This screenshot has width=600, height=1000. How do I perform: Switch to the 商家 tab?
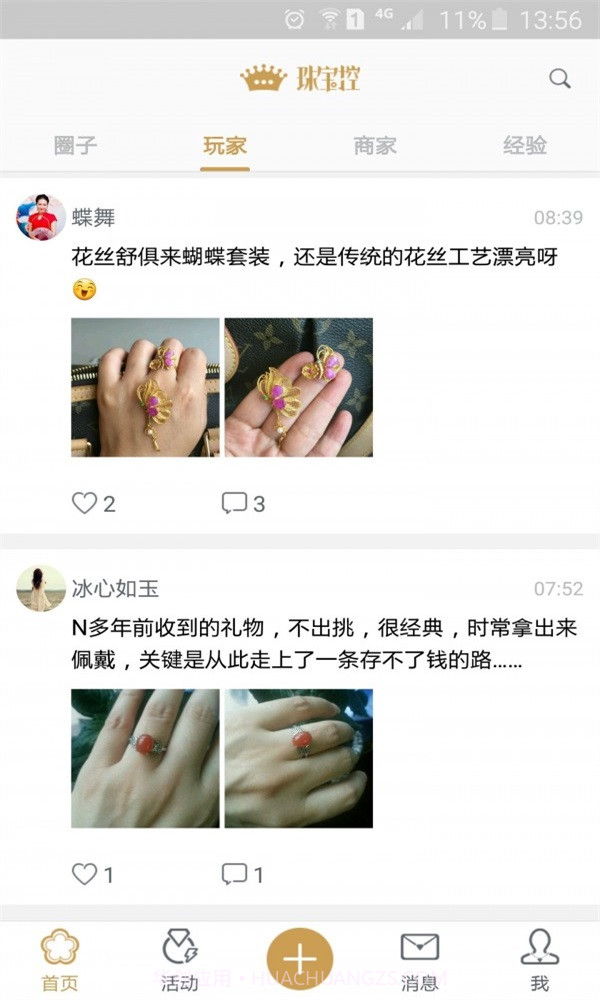(x=375, y=145)
